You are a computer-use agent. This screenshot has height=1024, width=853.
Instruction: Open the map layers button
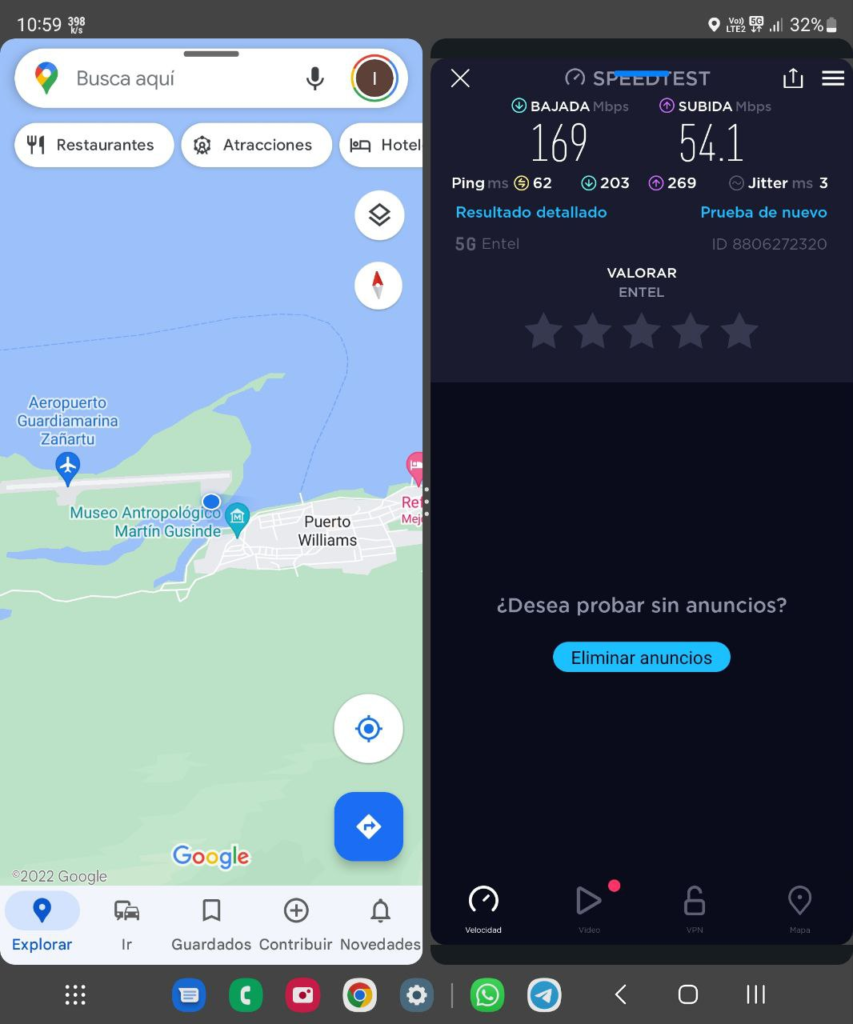tap(379, 215)
